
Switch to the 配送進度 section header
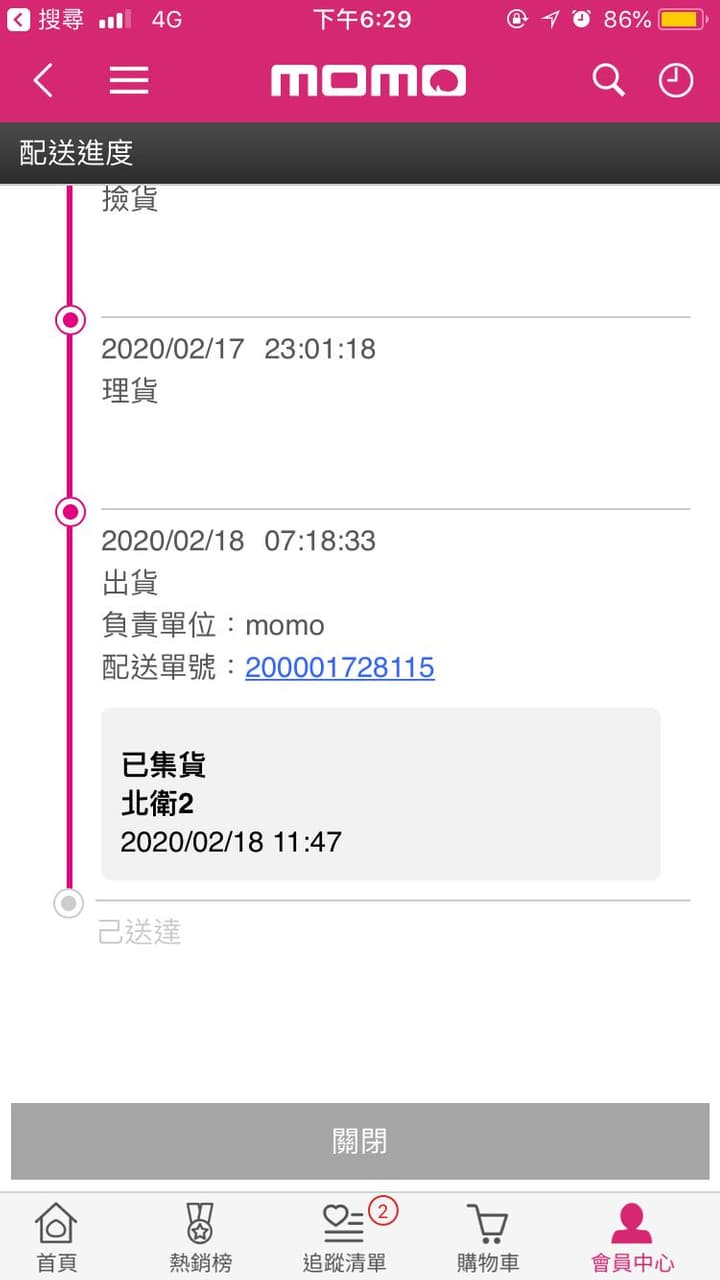[75, 155]
